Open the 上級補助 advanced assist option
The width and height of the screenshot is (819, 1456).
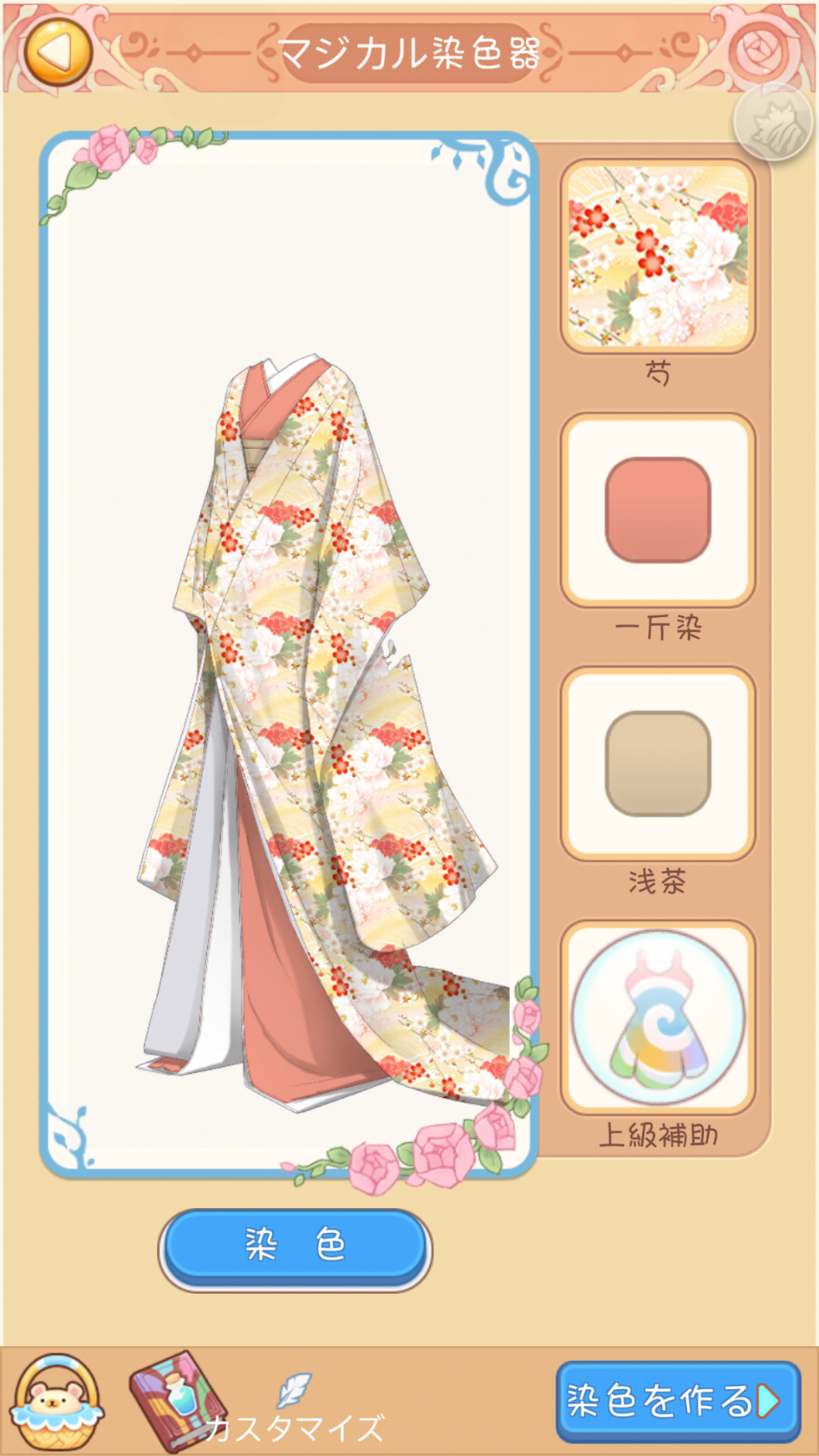(658, 1017)
